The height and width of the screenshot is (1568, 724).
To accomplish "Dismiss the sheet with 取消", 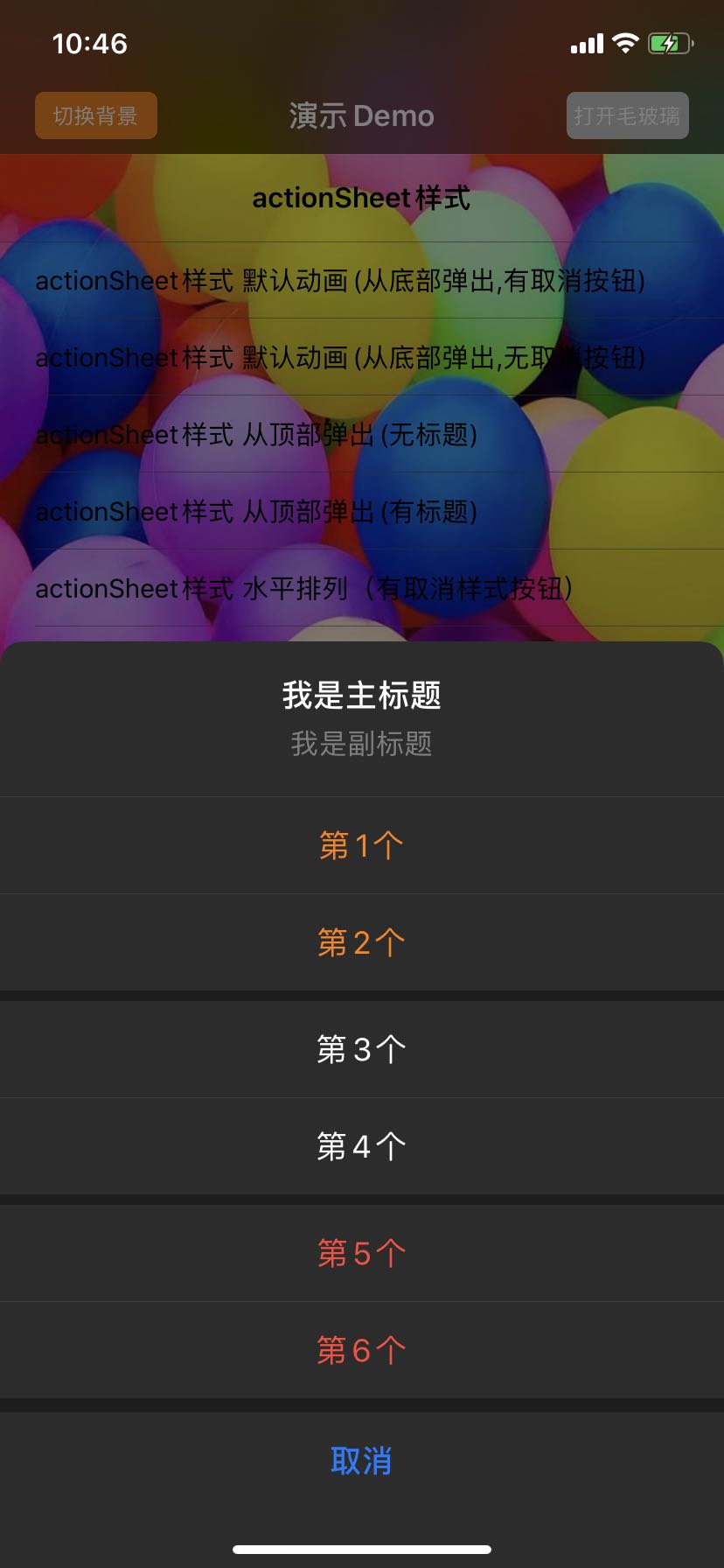I will pos(362,1460).
